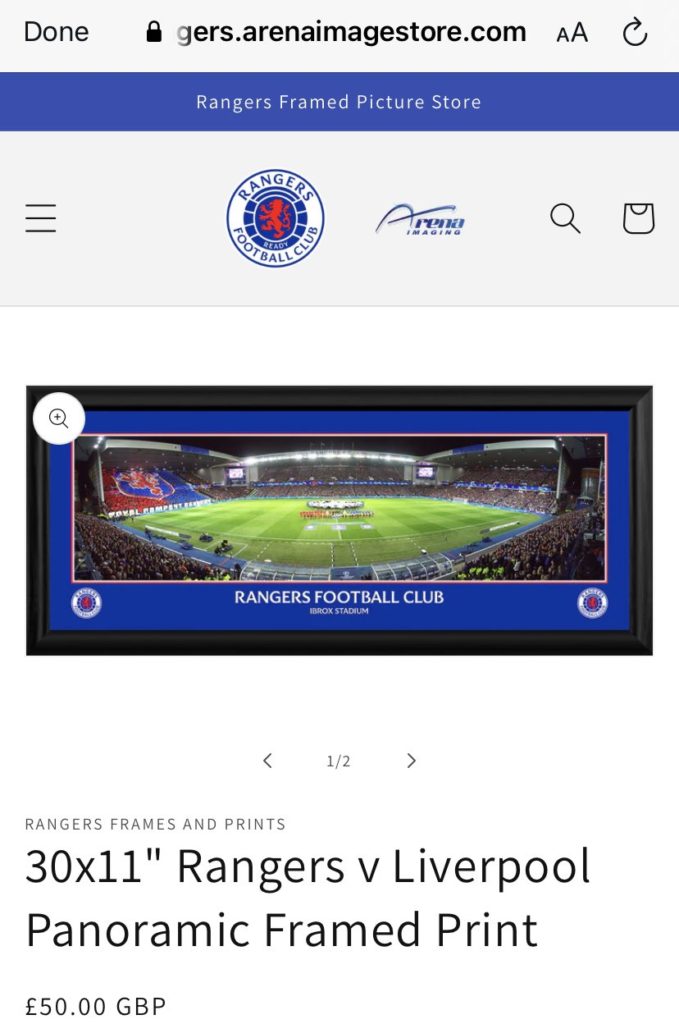679x1024 pixels.
Task: Show the previous product image
Action: tap(267, 761)
